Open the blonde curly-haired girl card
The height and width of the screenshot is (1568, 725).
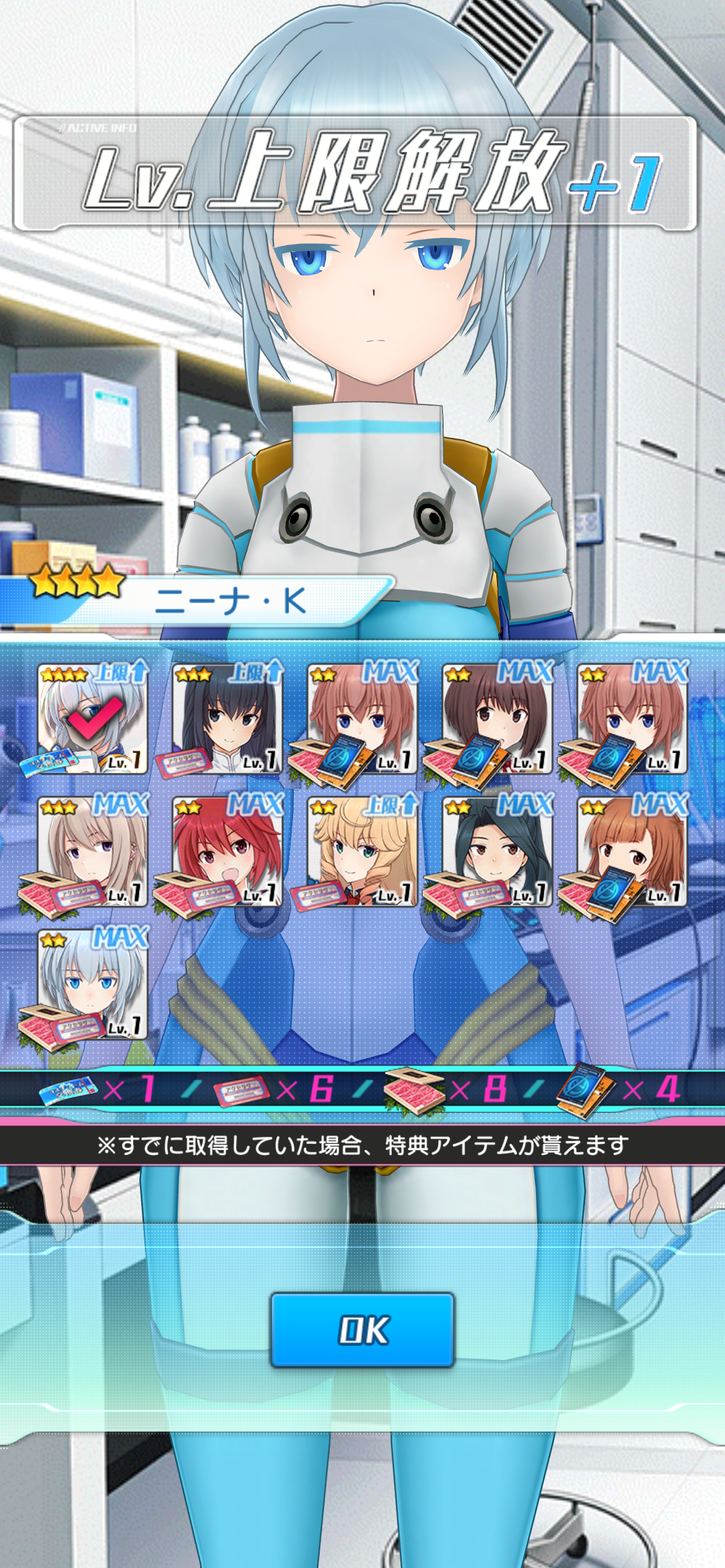click(x=362, y=852)
